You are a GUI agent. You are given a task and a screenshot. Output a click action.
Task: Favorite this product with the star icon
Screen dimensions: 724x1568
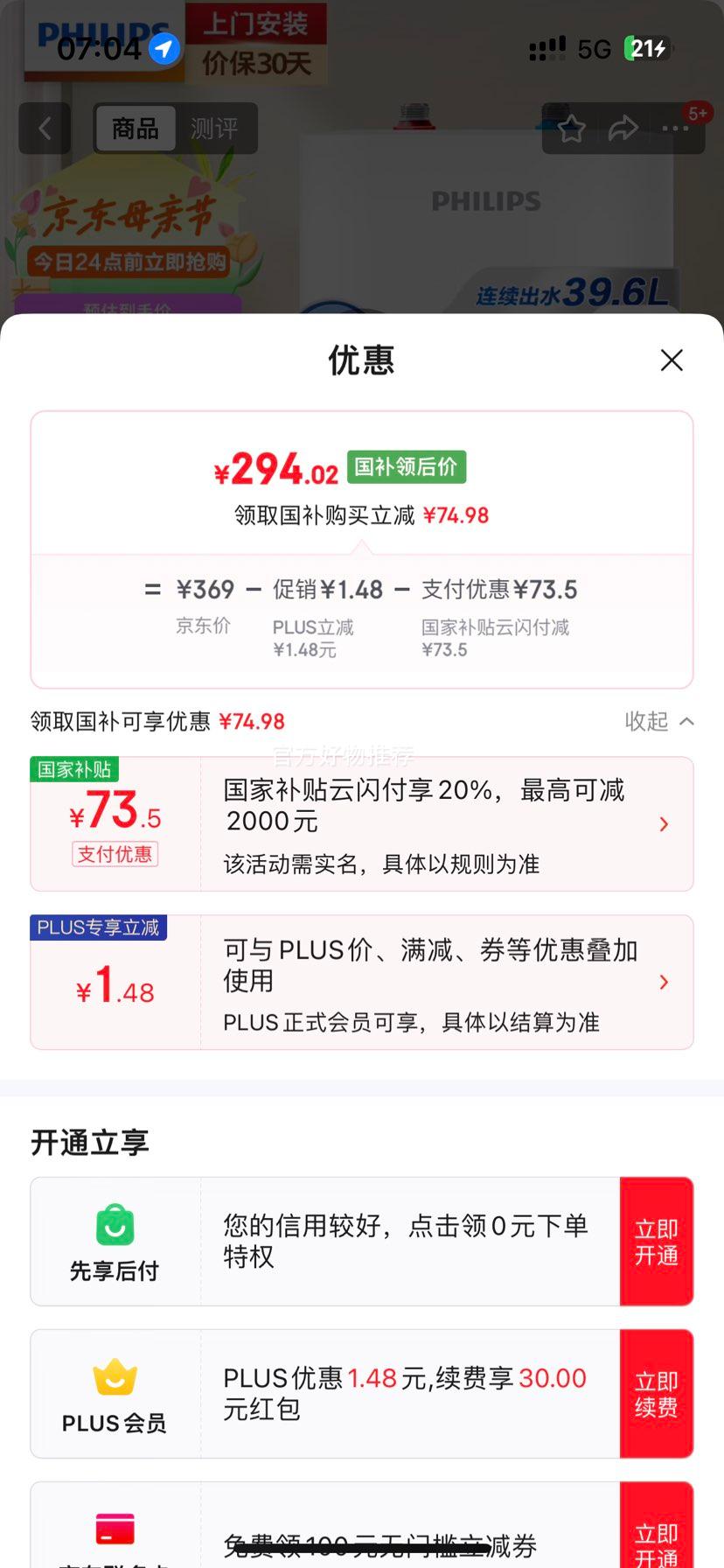572,129
